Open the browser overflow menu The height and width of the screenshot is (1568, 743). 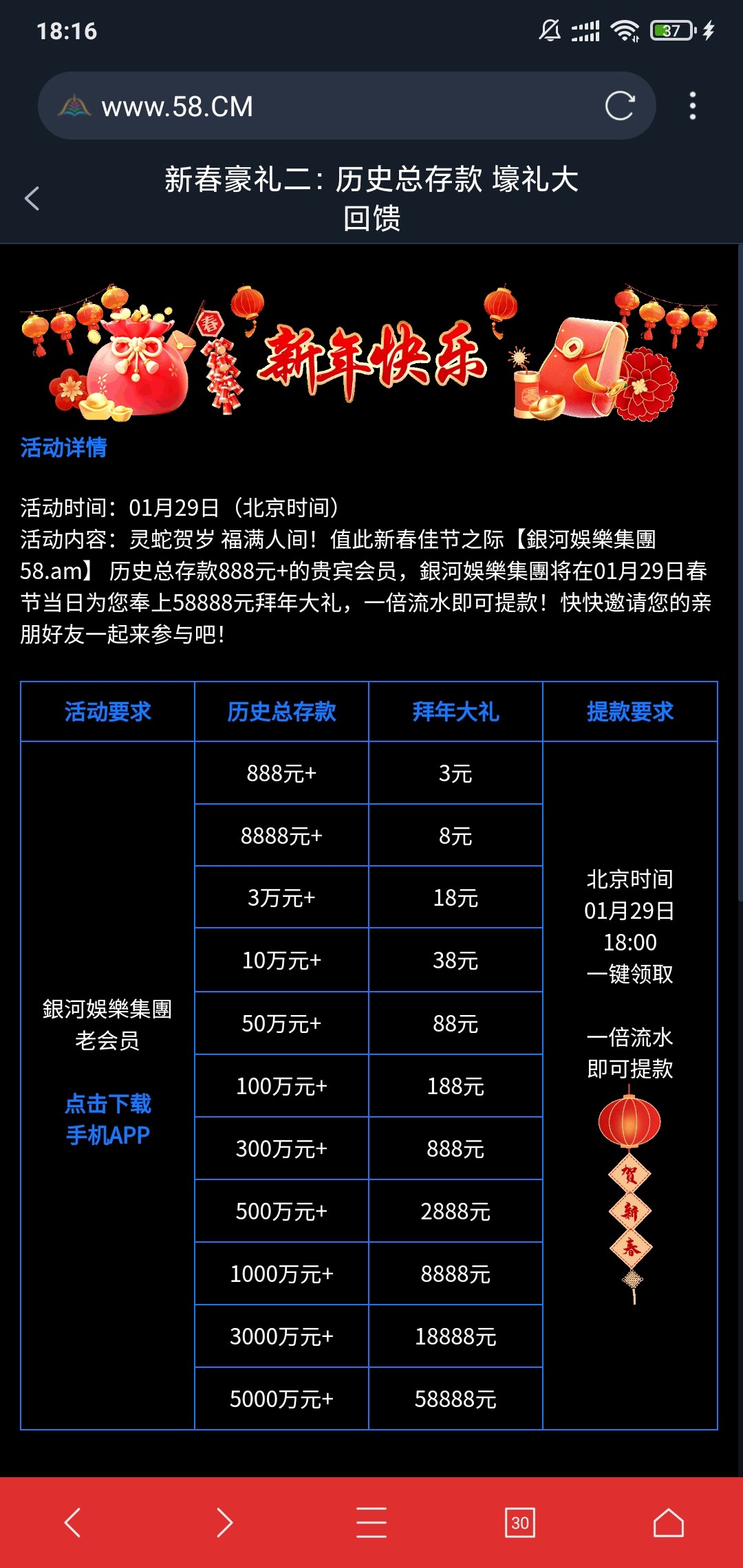click(692, 107)
